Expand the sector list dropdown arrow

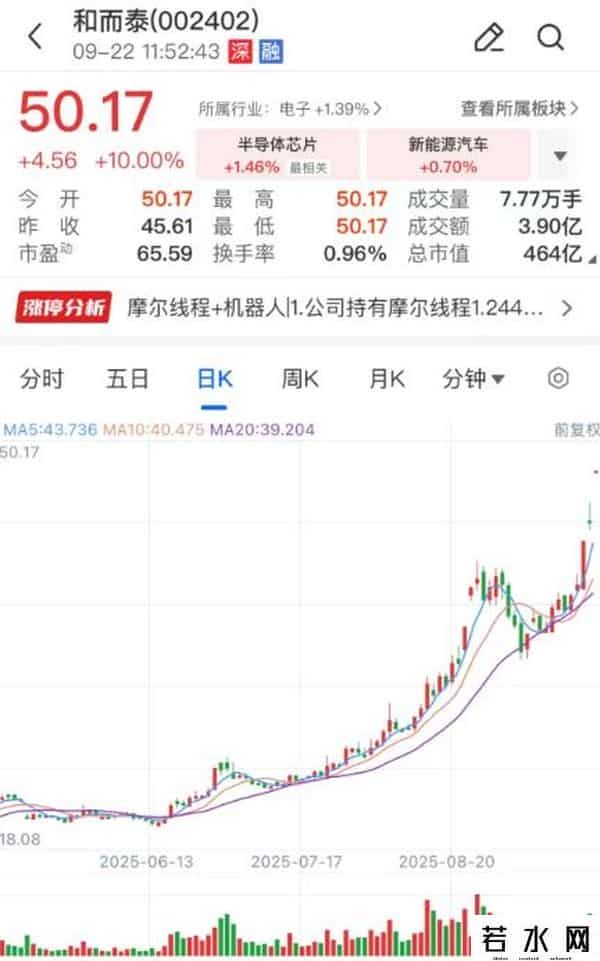(x=560, y=156)
